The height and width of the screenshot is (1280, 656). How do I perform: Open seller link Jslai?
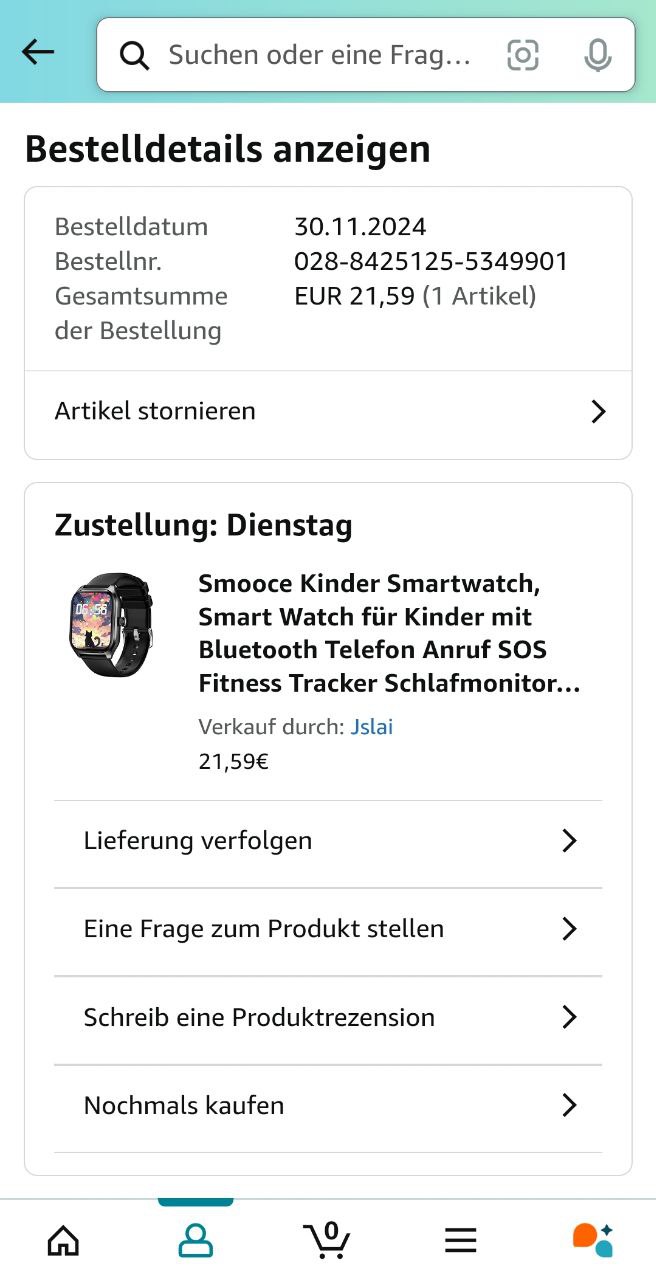[x=371, y=727]
